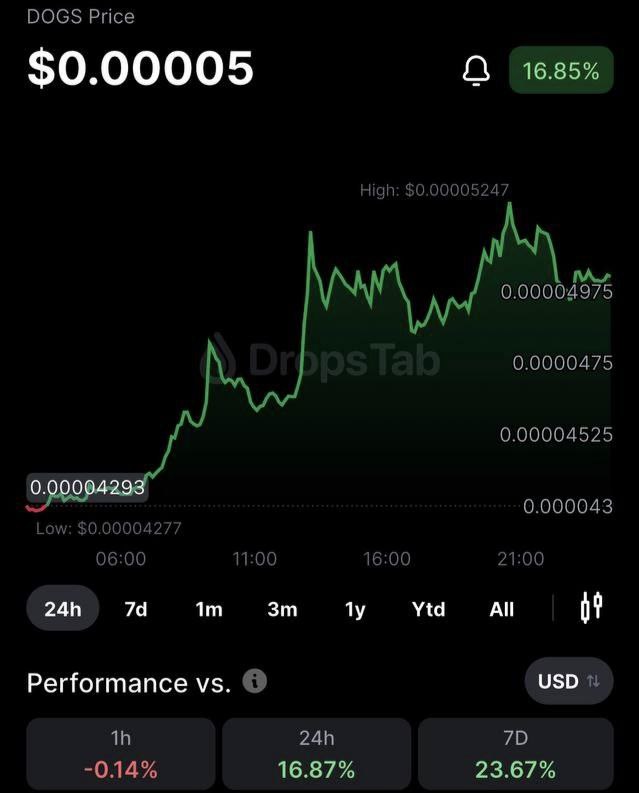The height and width of the screenshot is (793, 639).
Task: Switch to candlestick chart view
Action: pyautogui.click(x=592, y=606)
